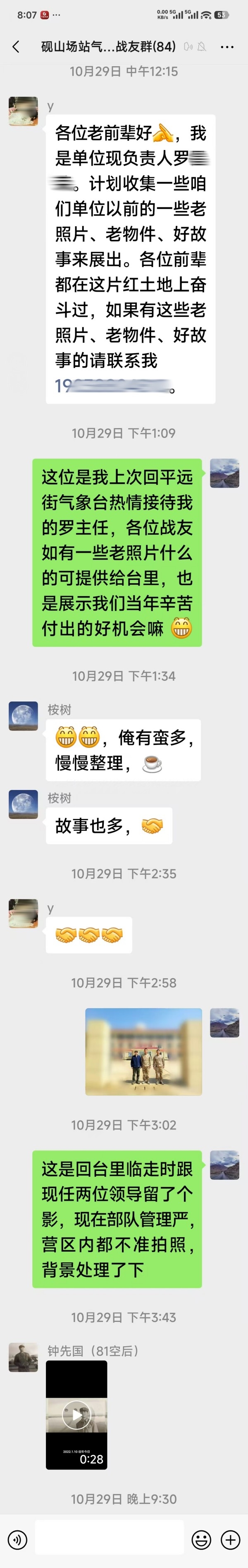Open 钟先国's profile avatar
This screenshot has height=1568, width=248.
23,1358
